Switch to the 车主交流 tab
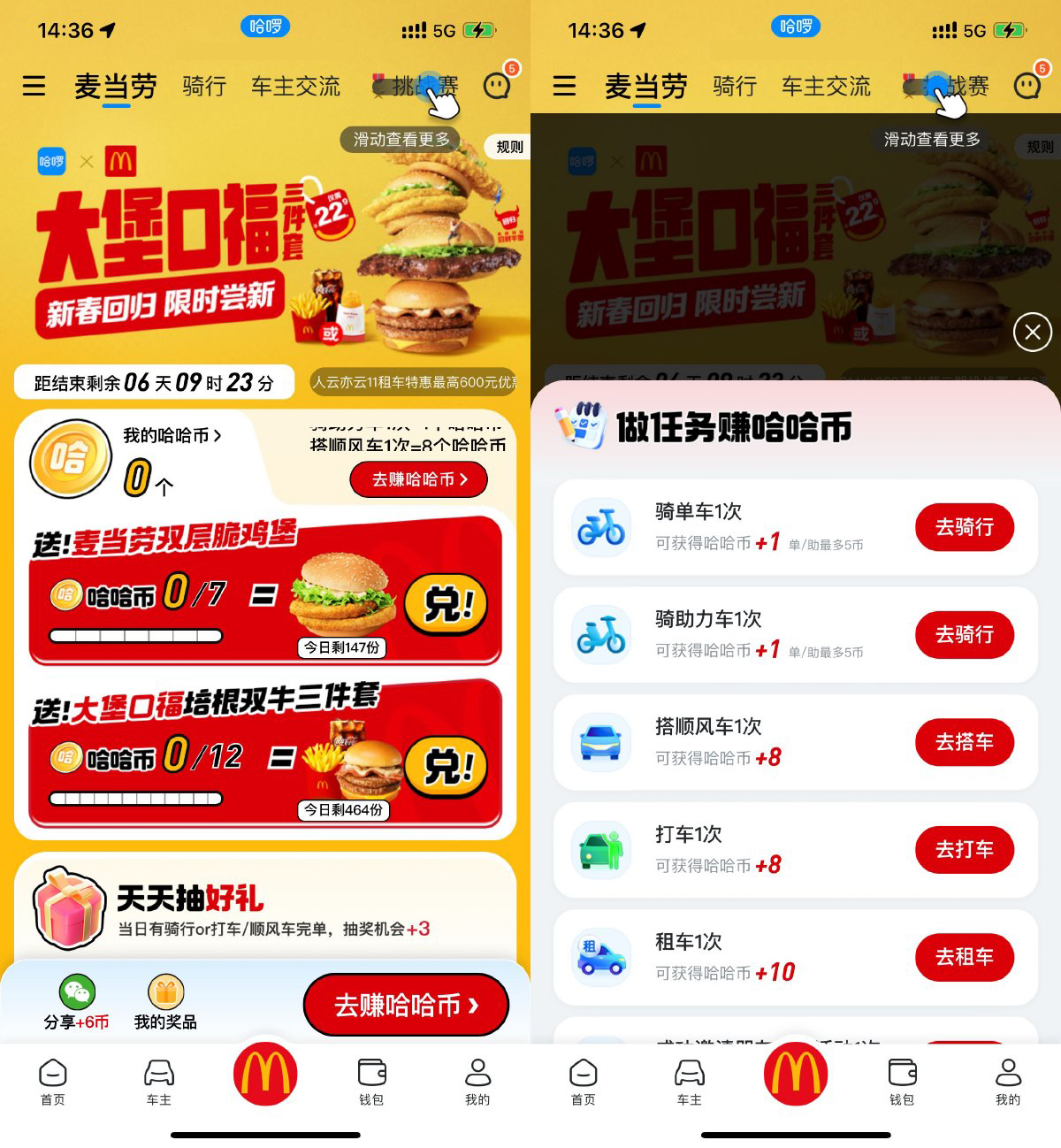Image resolution: width=1061 pixels, height=1148 pixels. (x=295, y=86)
